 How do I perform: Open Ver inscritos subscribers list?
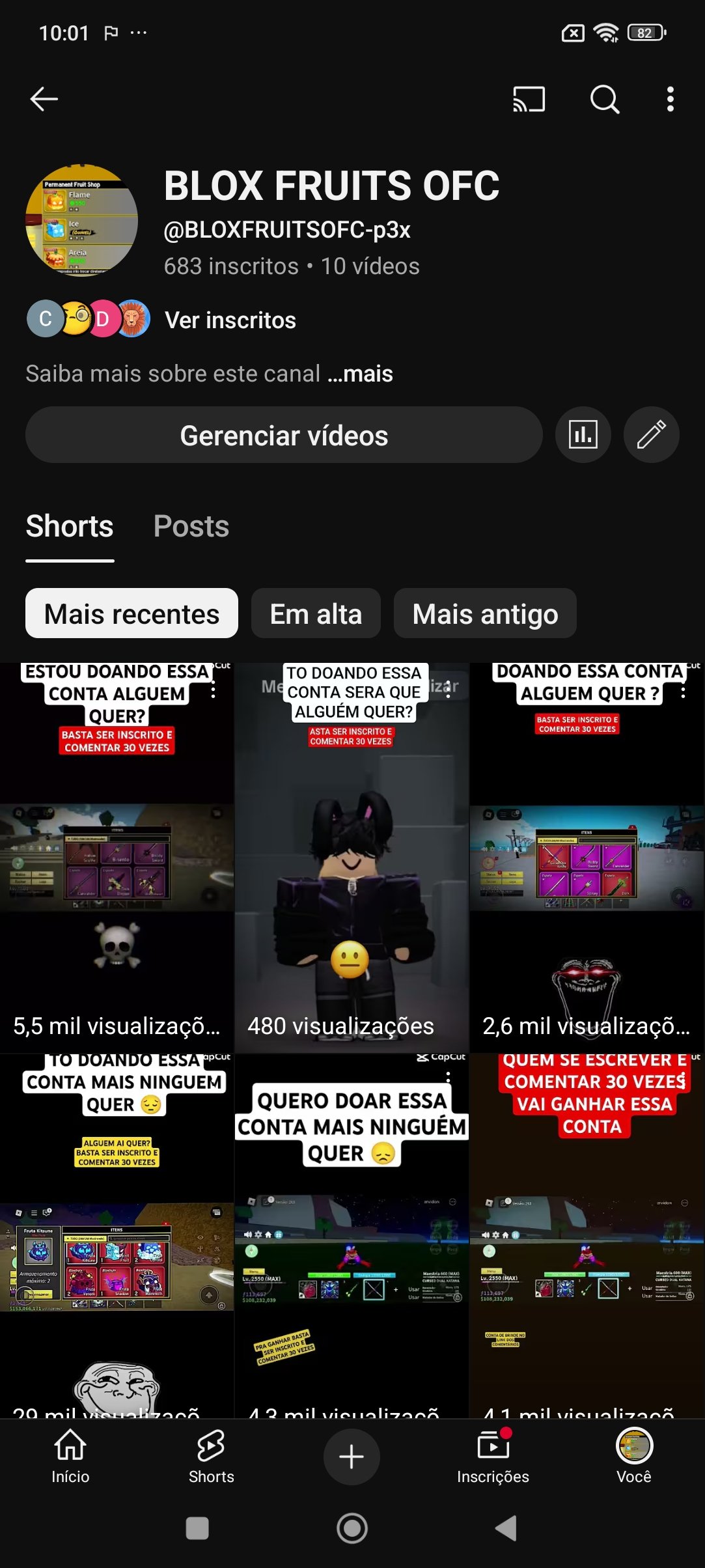pos(230,320)
